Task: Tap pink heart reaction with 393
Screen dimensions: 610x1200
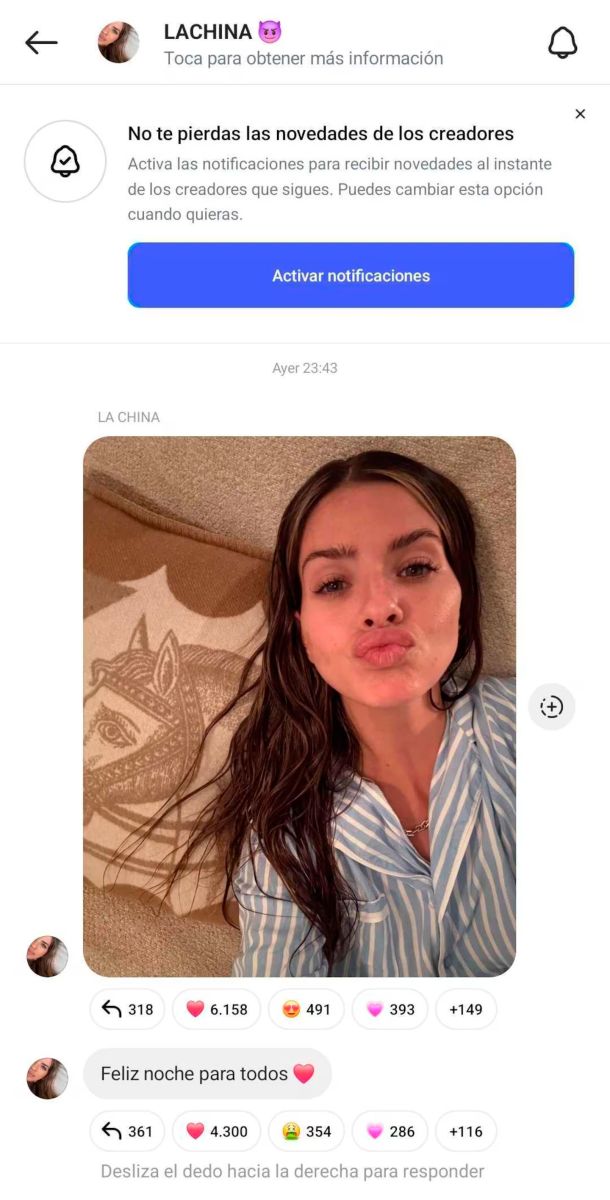Action: [x=390, y=1009]
